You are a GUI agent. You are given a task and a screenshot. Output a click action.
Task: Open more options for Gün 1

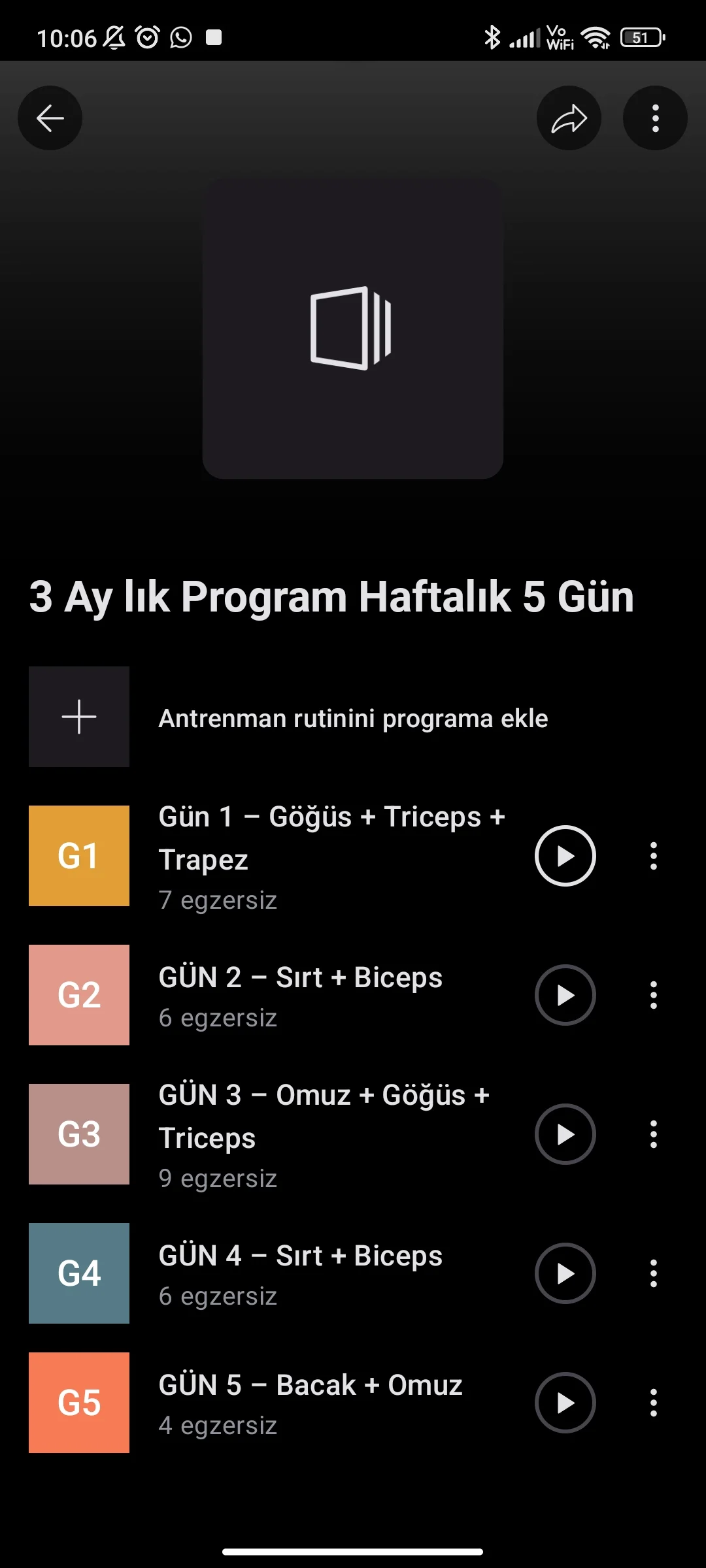[653, 856]
